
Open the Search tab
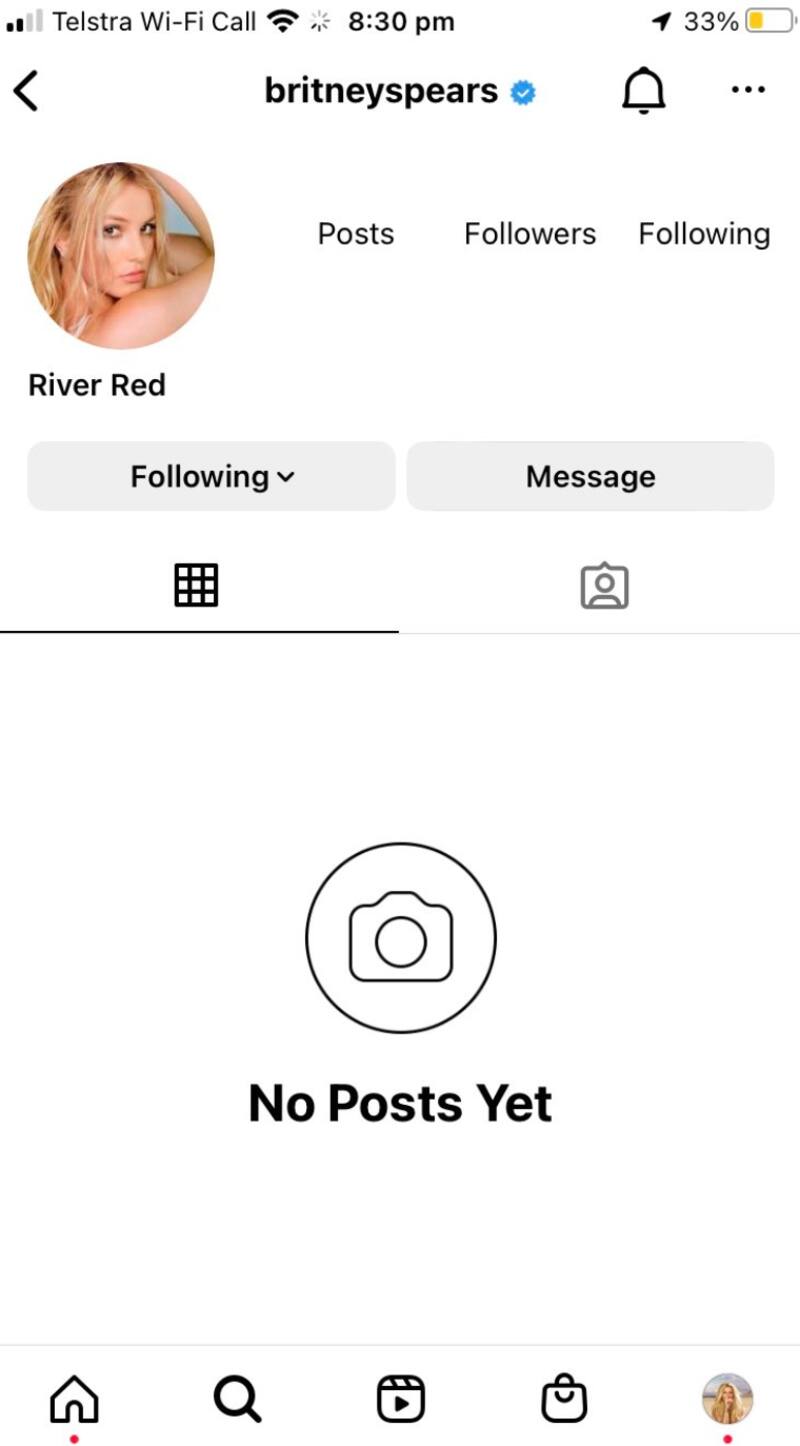click(237, 1398)
